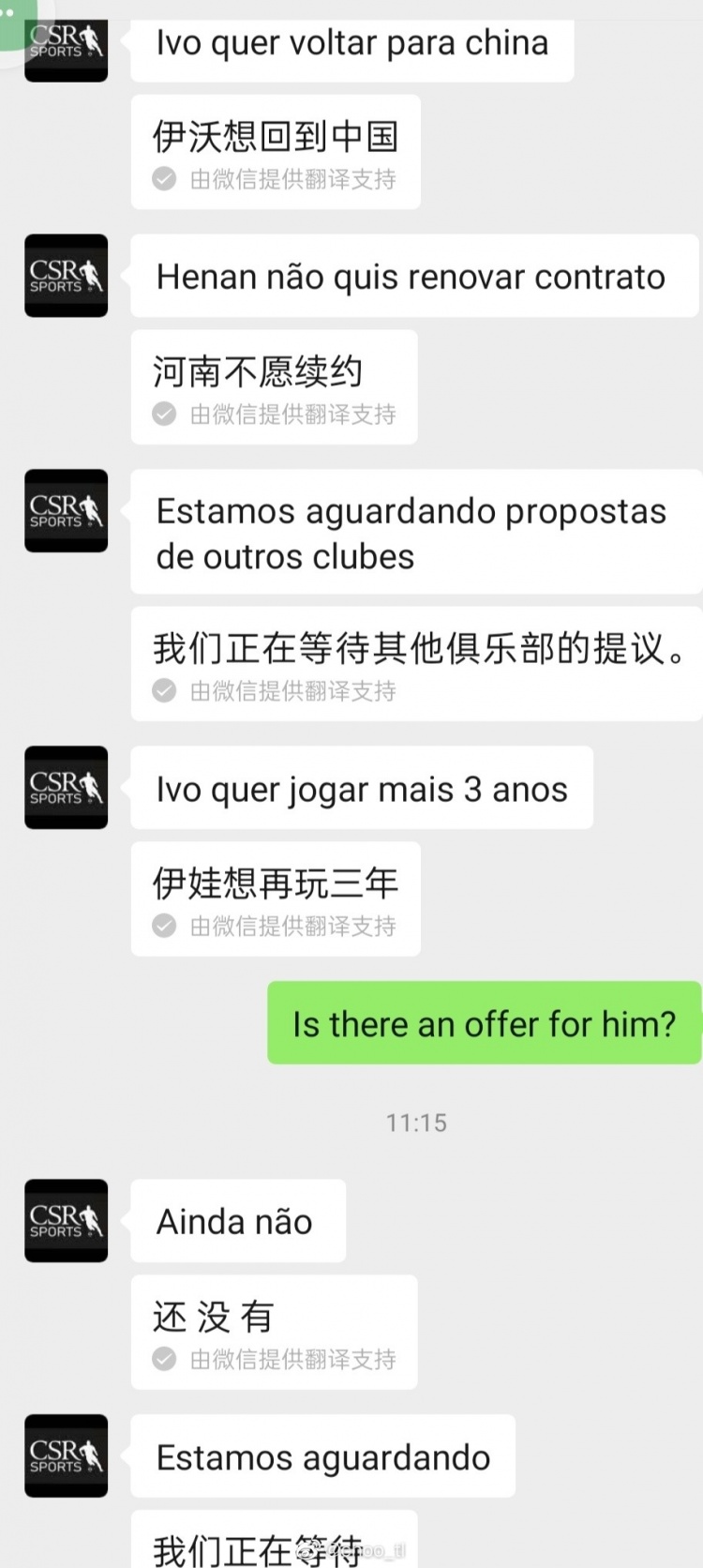Open sender profile beside 'Henan não quis renovar contrato'
This screenshot has width=703, height=1568.
tap(66, 276)
